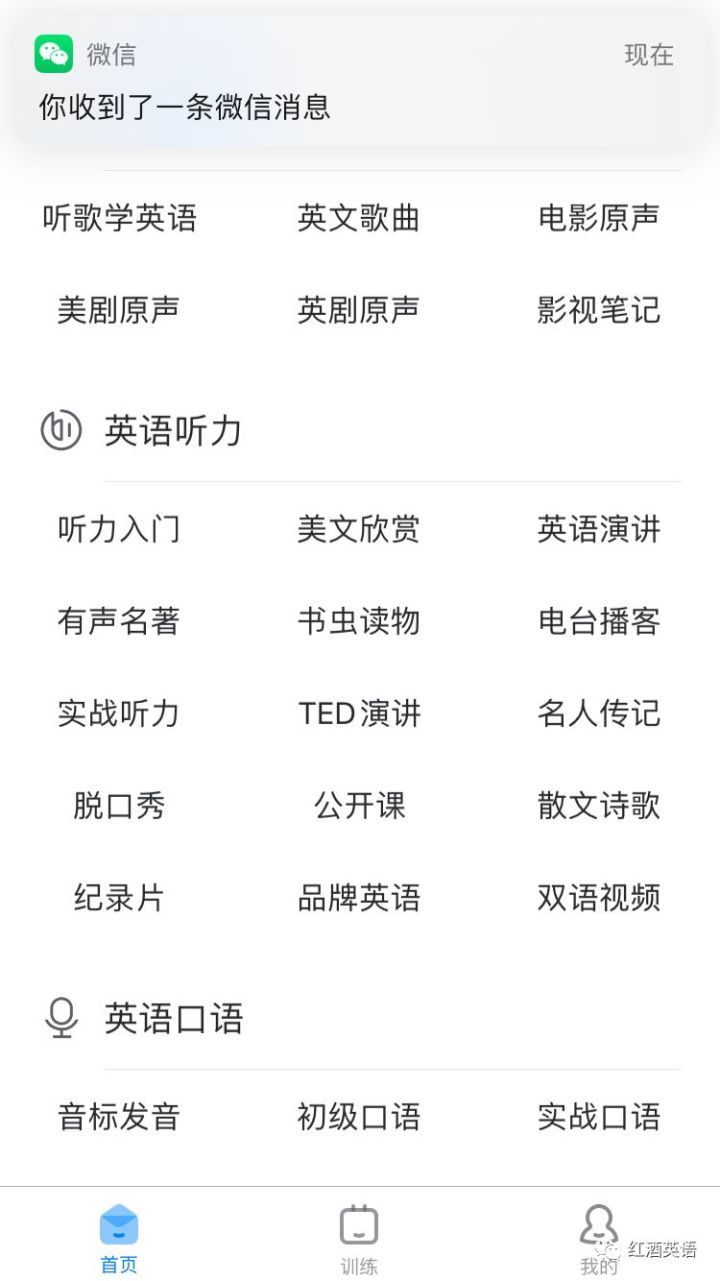Image resolution: width=720 pixels, height=1281 pixels.
Task: Select the 书虫读物 category
Action: (x=359, y=621)
